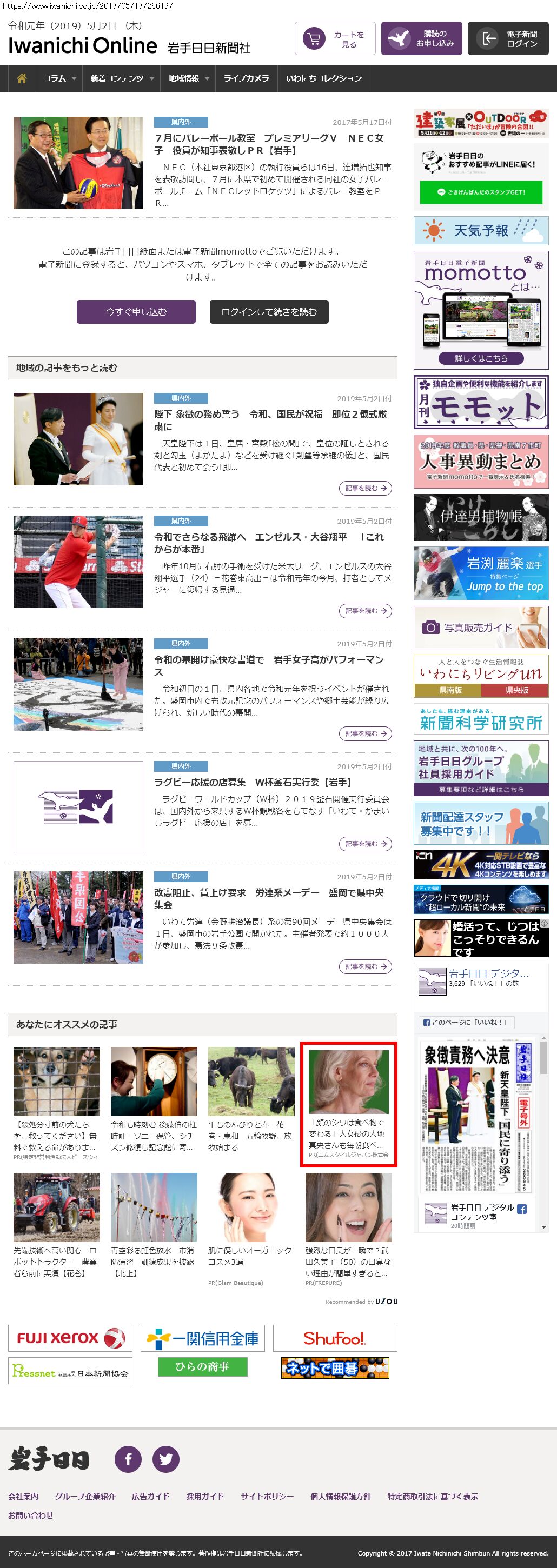
Task: Tap the 今すぐ申し込む button
Action: pos(136,312)
